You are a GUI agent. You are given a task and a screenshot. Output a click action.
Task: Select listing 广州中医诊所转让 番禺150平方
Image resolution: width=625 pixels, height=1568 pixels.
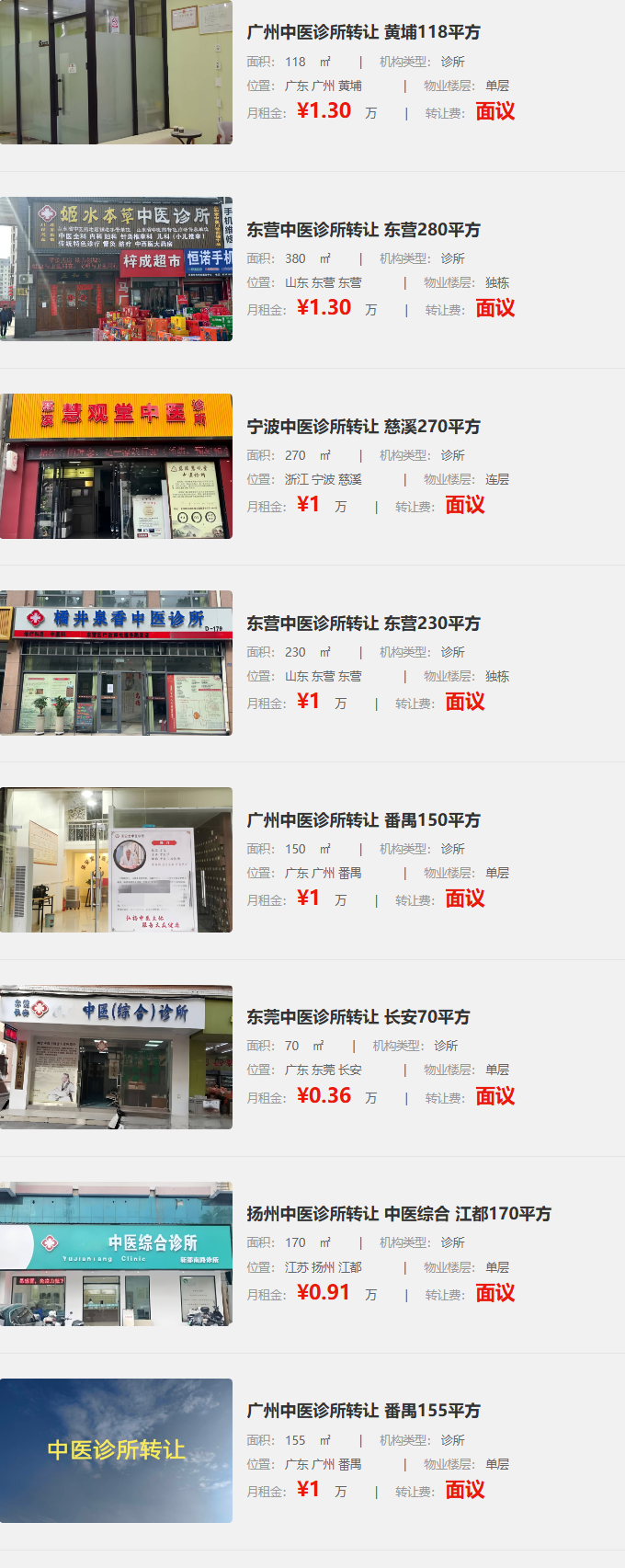click(363, 819)
